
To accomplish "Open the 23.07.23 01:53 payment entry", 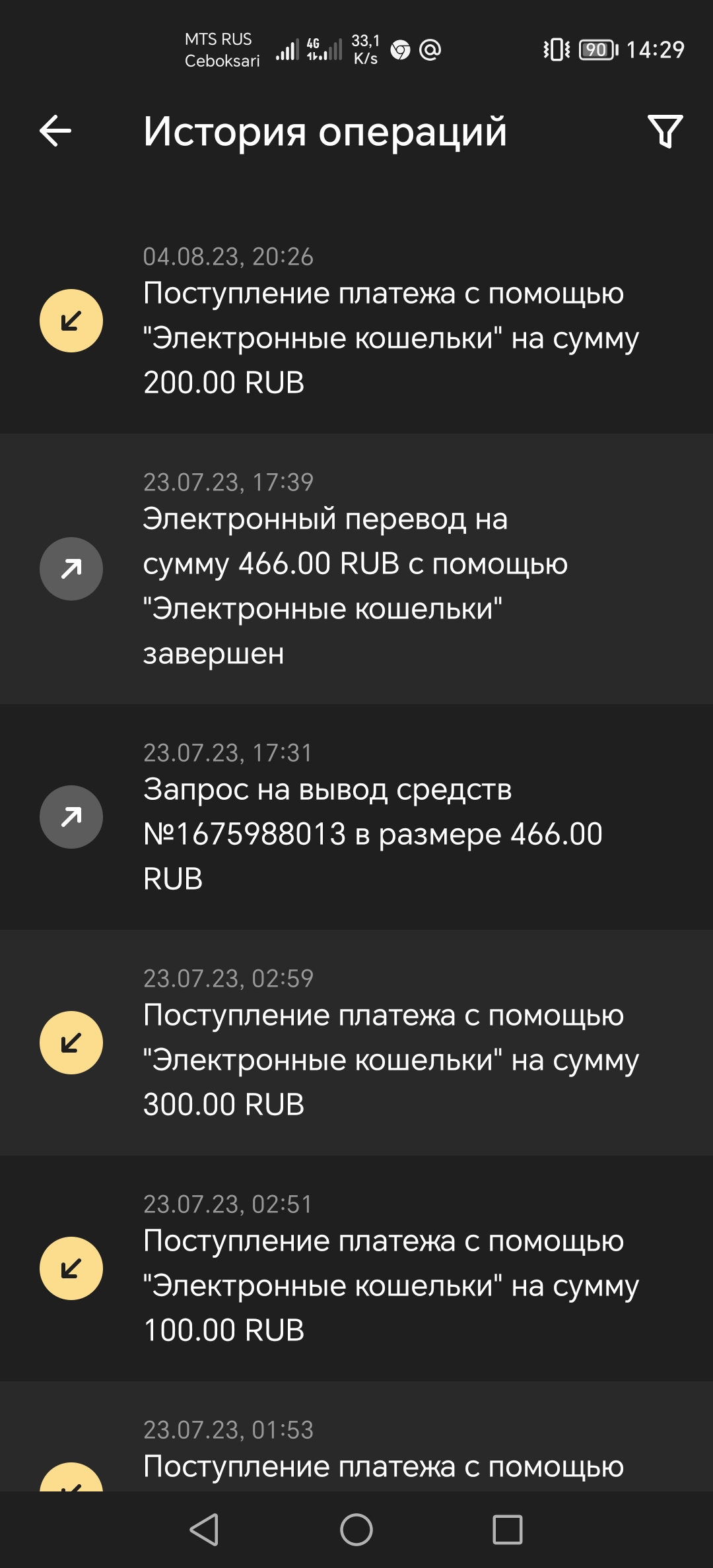I will (356, 1452).
